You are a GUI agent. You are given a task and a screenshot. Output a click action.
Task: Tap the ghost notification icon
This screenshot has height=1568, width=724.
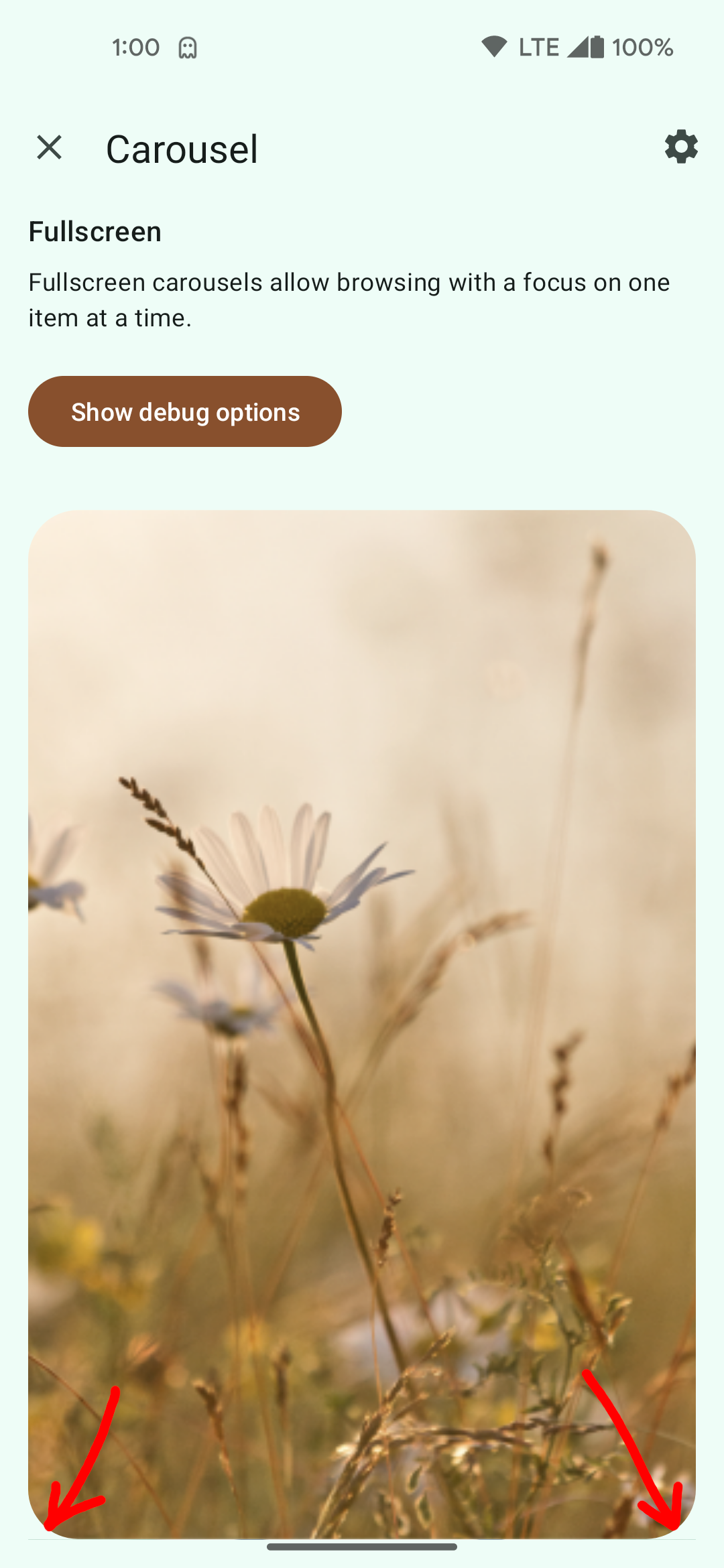coord(187,47)
